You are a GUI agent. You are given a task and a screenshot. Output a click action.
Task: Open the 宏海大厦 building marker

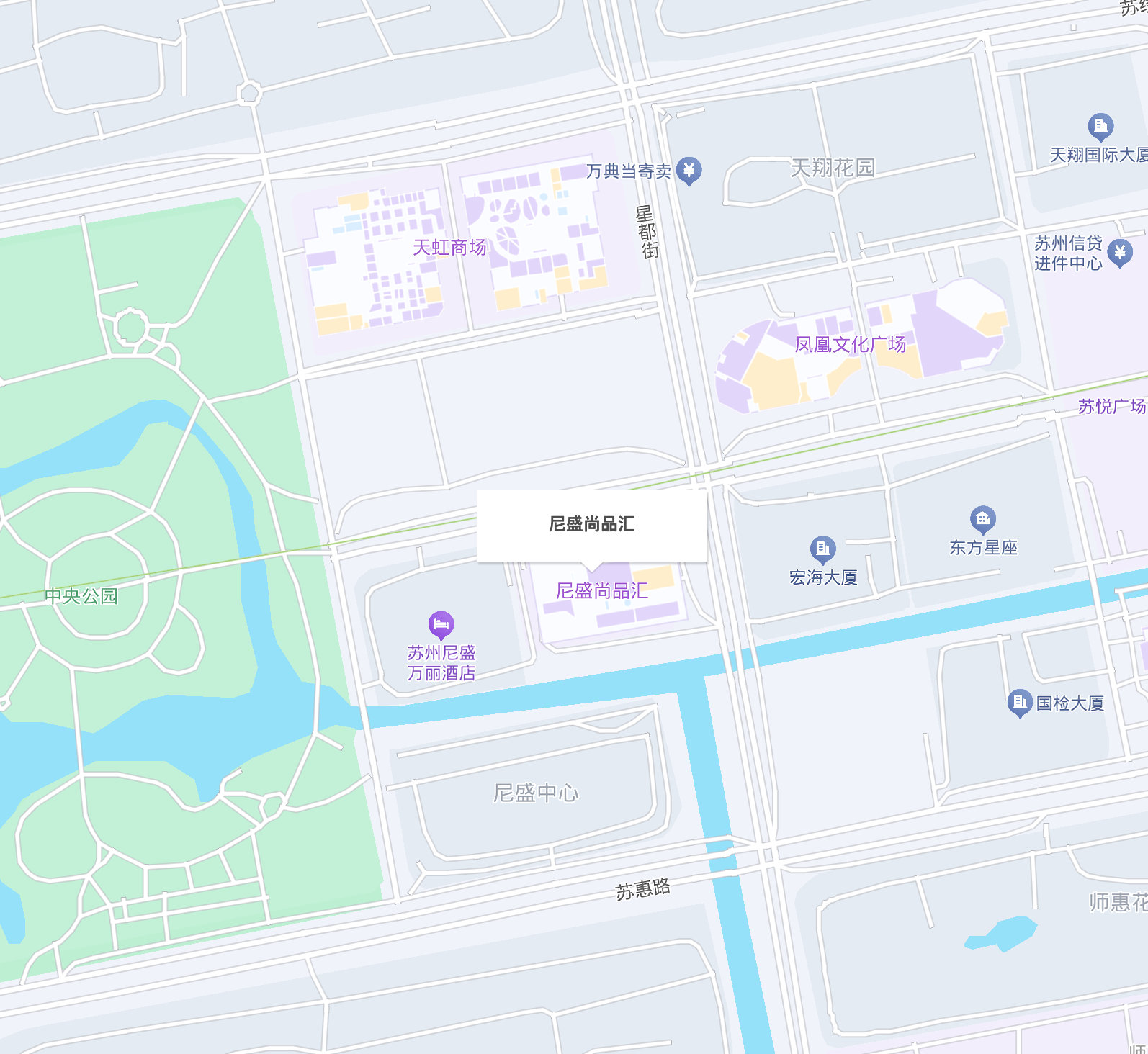click(x=822, y=549)
